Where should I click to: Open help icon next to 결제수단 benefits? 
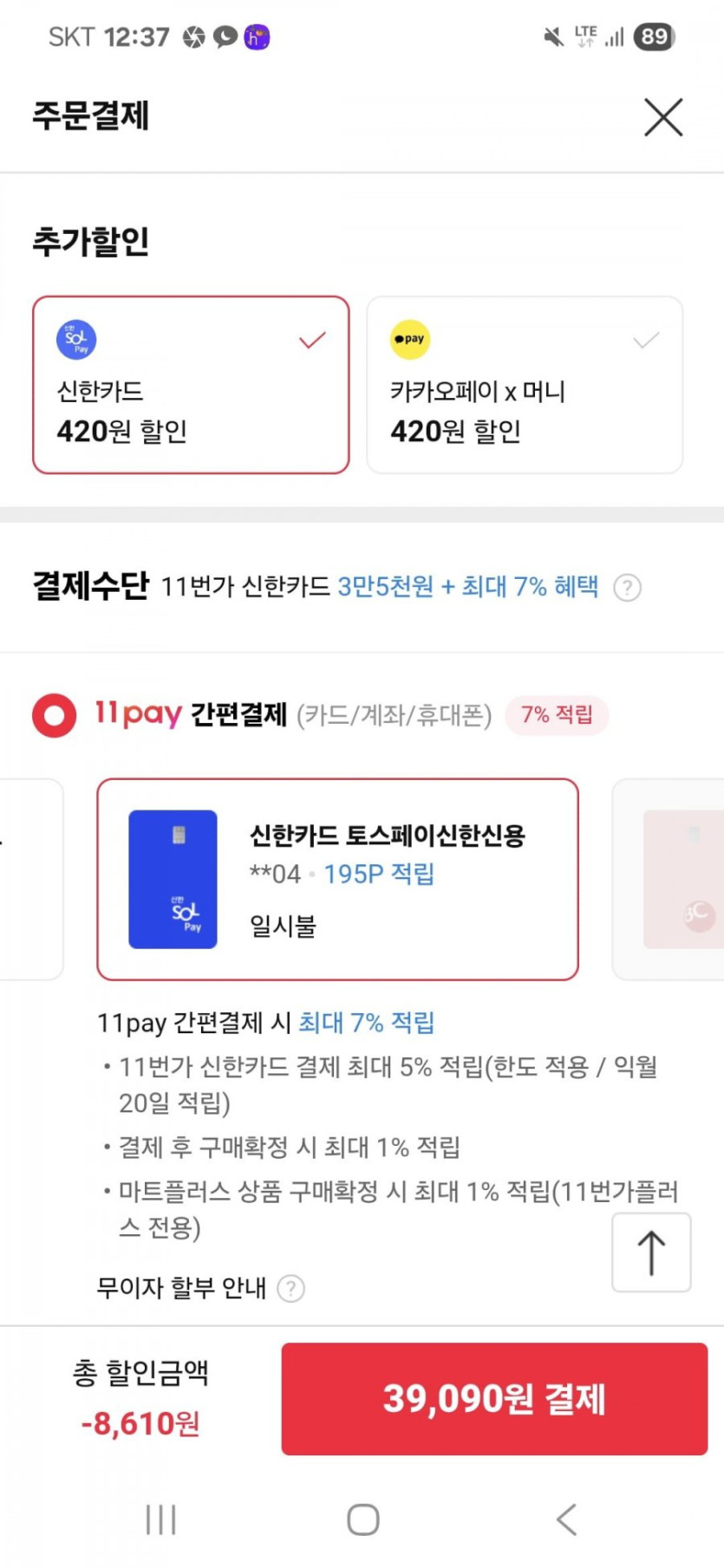coord(627,588)
